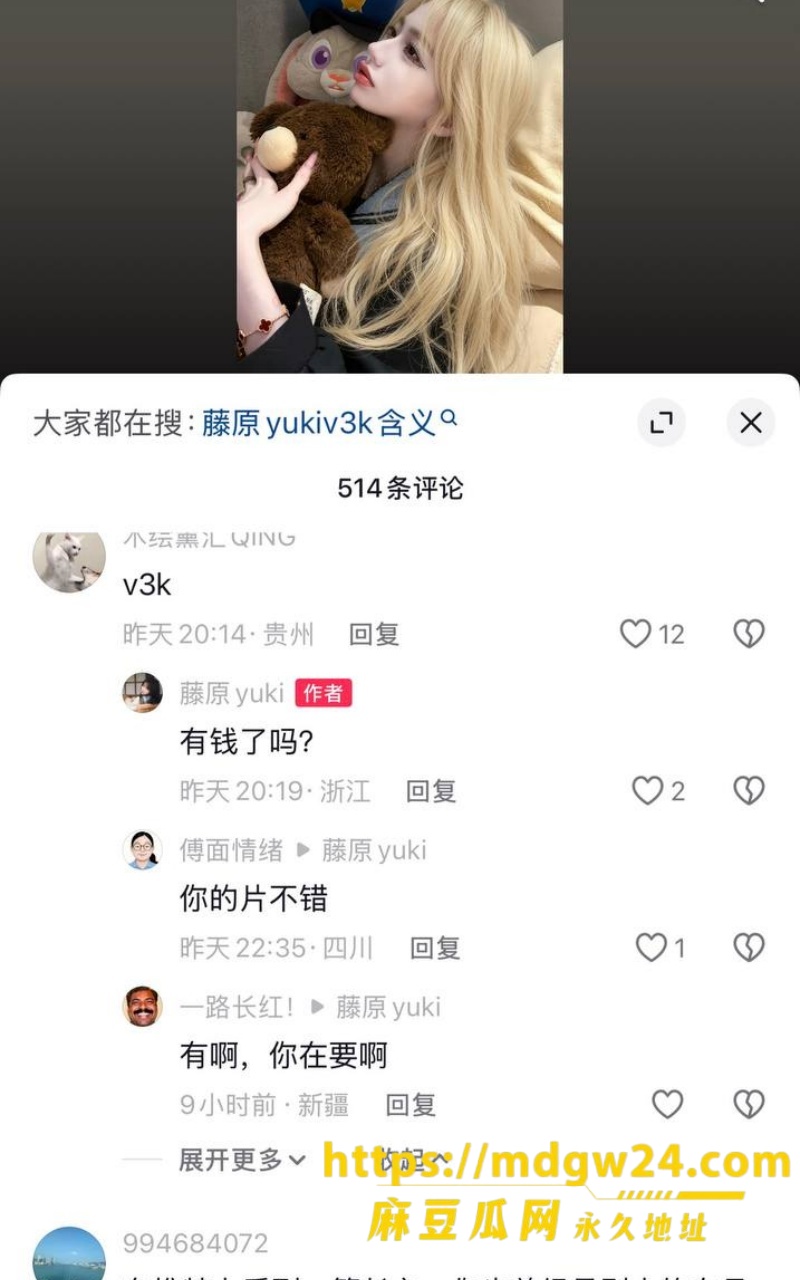The width and height of the screenshot is (800, 1280).
Task: Reply to 藤原yuki's comment 有钱了吗?
Action: pos(431,791)
